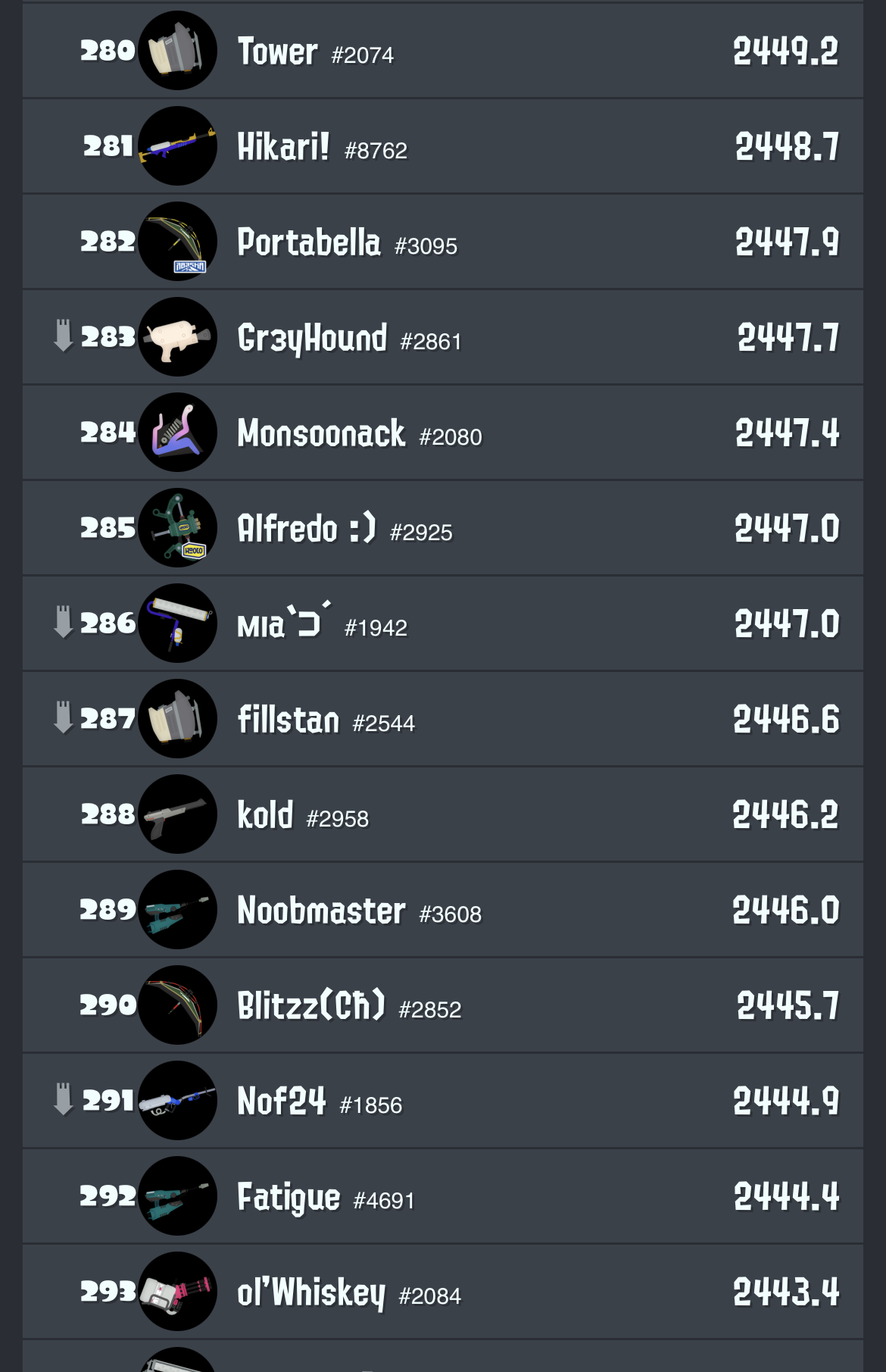Select Portabella's rank 282 row
Viewport: 886px width, 1372px height.
pos(443,242)
